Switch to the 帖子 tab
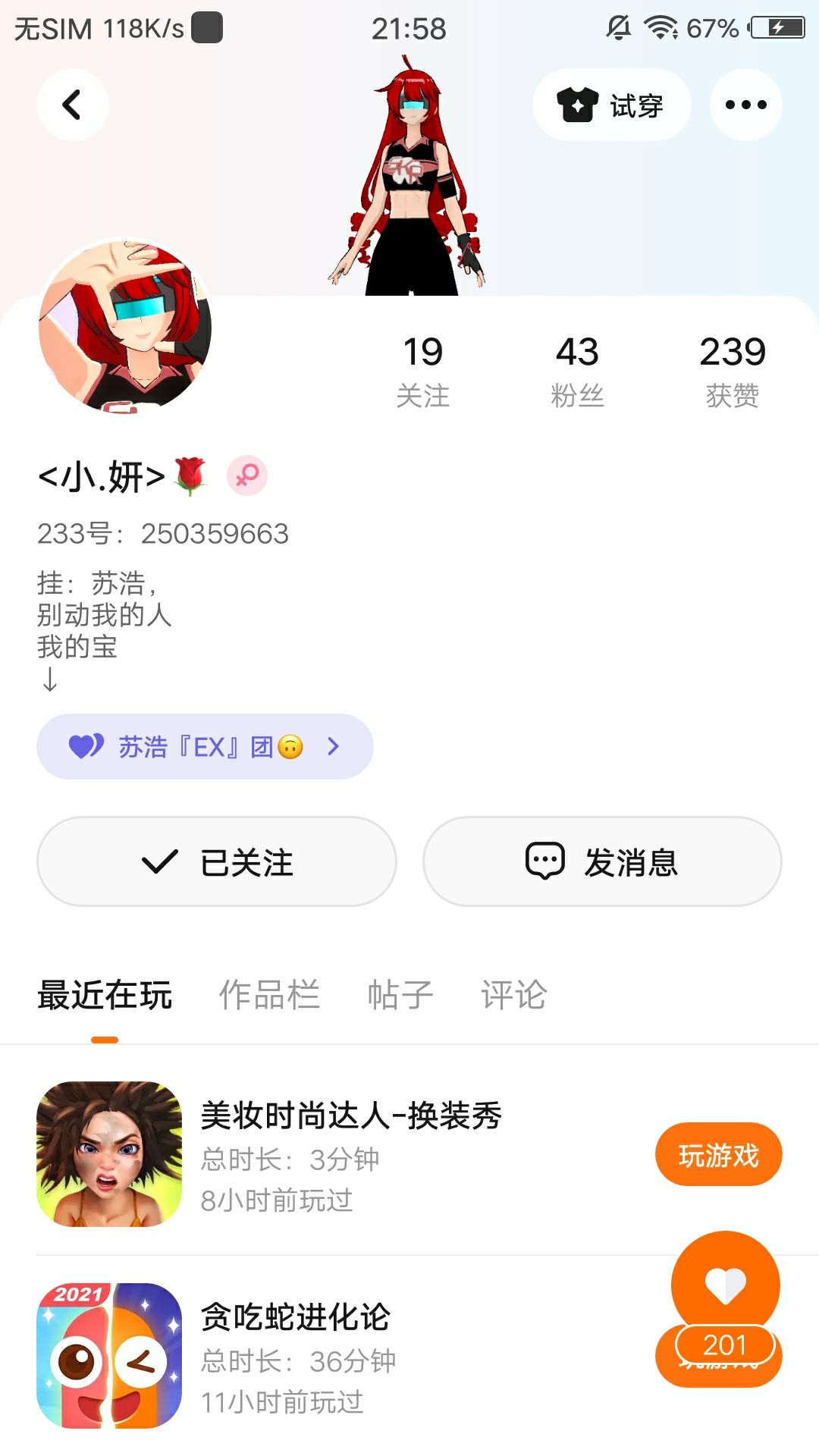Viewport: 819px width, 1456px height. coord(400,995)
